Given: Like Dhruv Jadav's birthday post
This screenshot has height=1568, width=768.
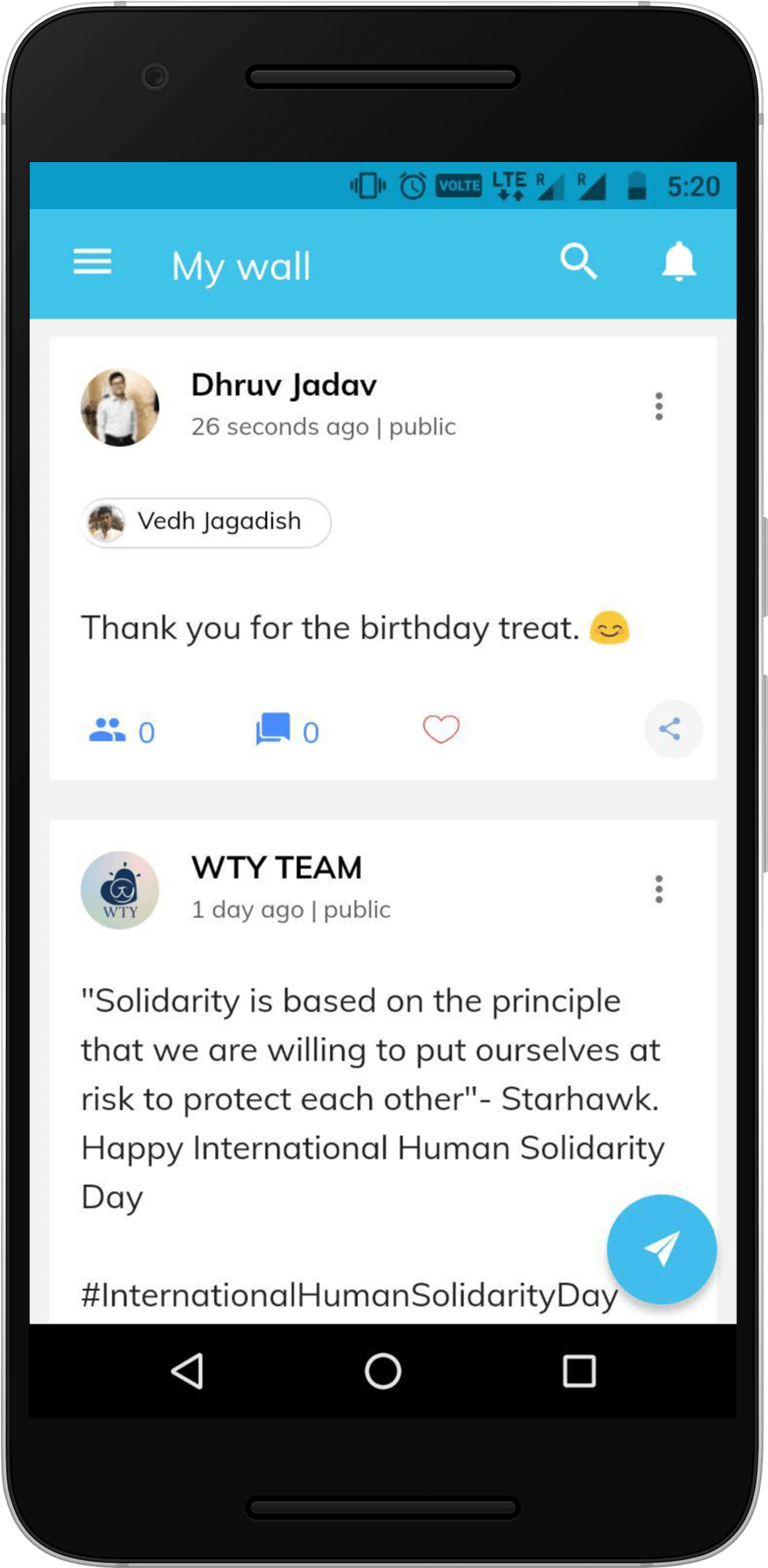Looking at the screenshot, I should pos(441,730).
